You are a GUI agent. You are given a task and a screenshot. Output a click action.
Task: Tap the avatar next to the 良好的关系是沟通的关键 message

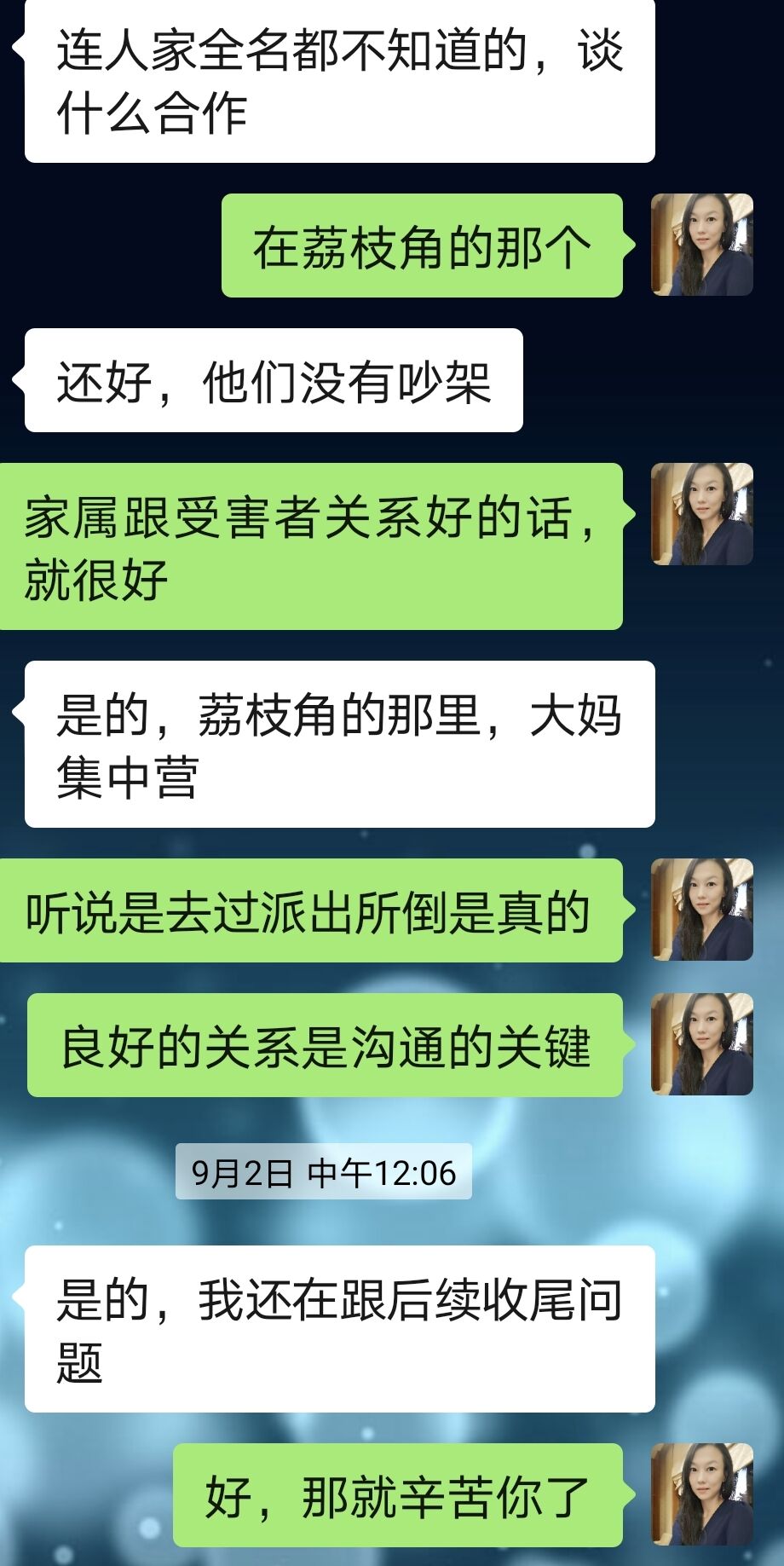(x=701, y=1044)
